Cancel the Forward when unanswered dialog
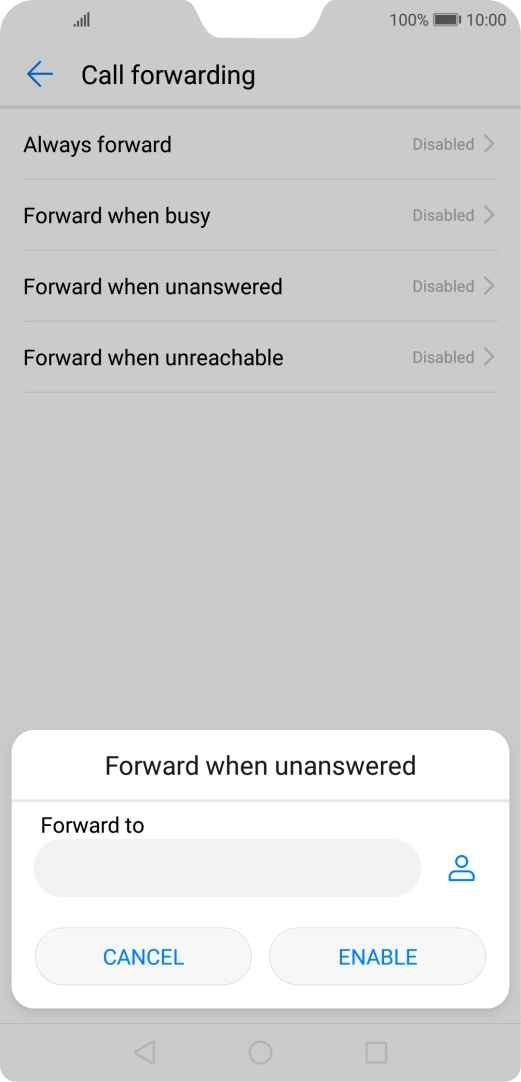 pyautogui.click(x=144, y=956)
